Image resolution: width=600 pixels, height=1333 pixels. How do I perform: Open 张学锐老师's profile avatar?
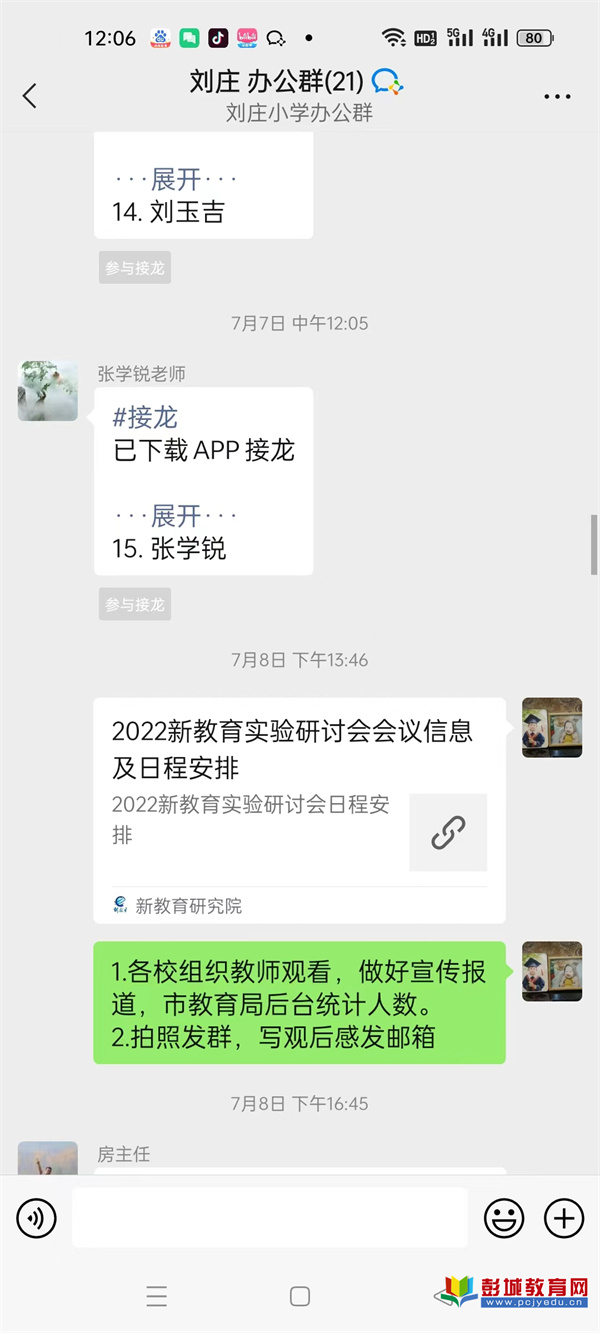(48, 391)
